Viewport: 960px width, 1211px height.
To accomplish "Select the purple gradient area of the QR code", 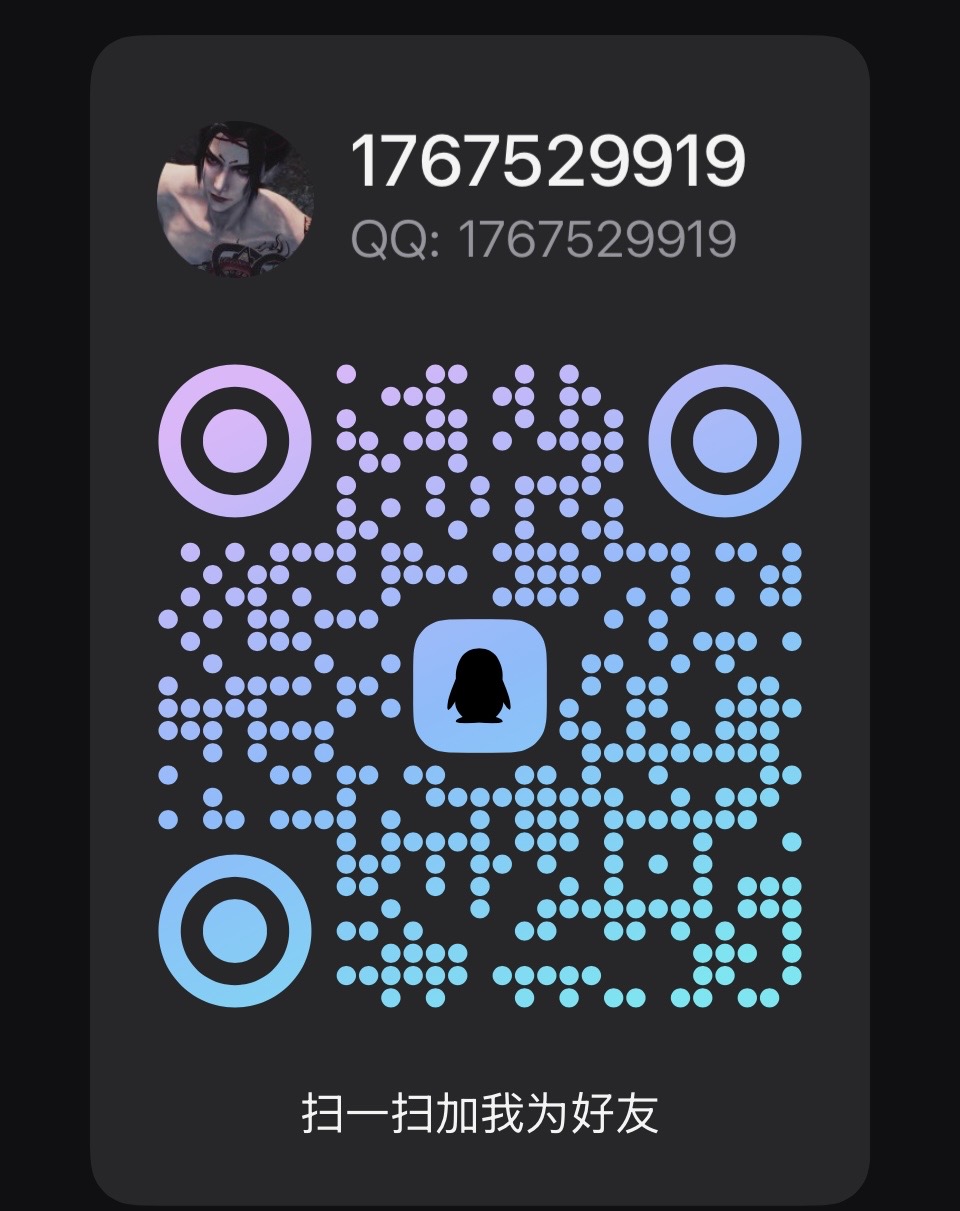I will coord(300,450).
